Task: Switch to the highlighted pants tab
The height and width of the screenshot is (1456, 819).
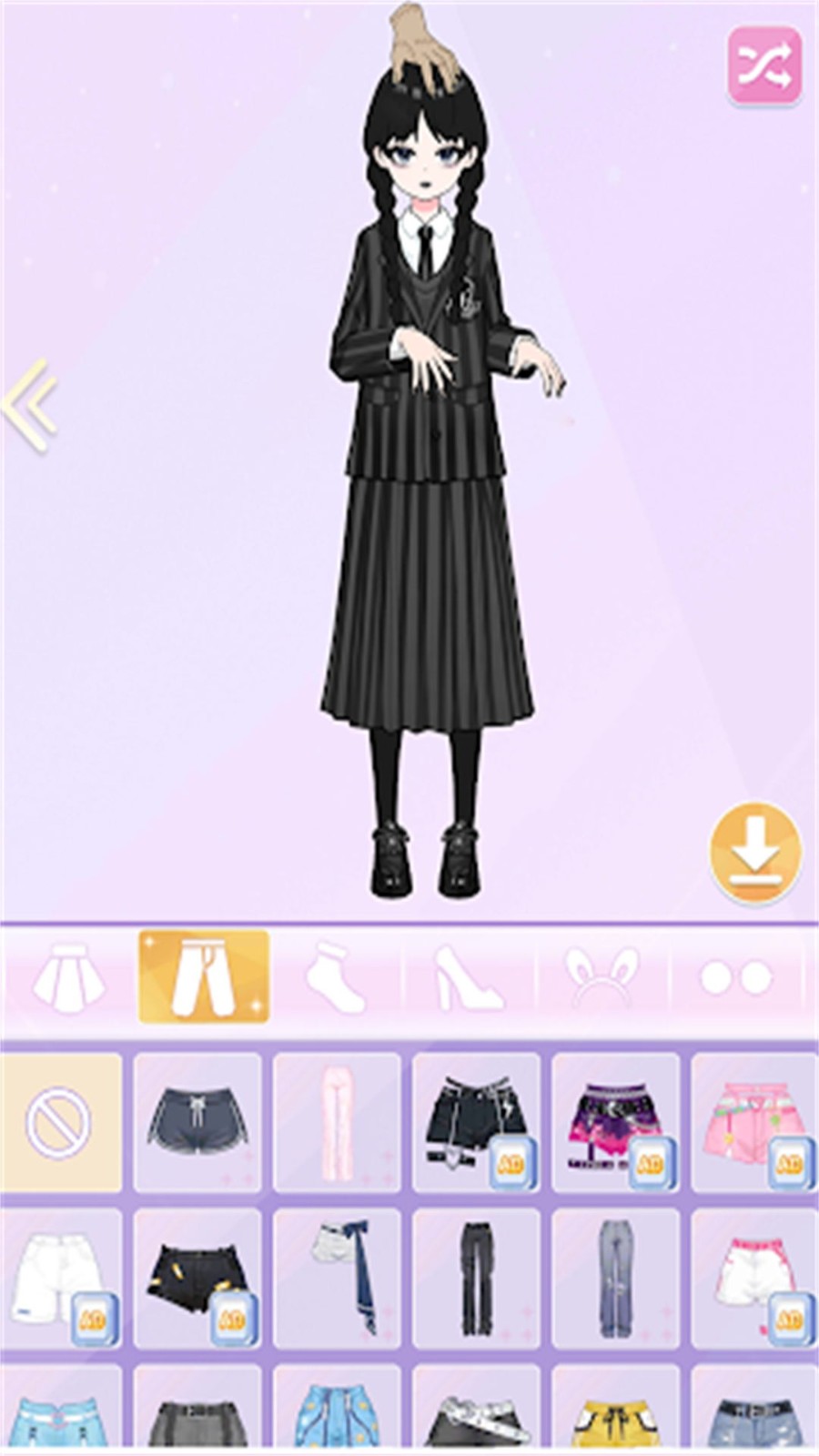Action: 203,978
